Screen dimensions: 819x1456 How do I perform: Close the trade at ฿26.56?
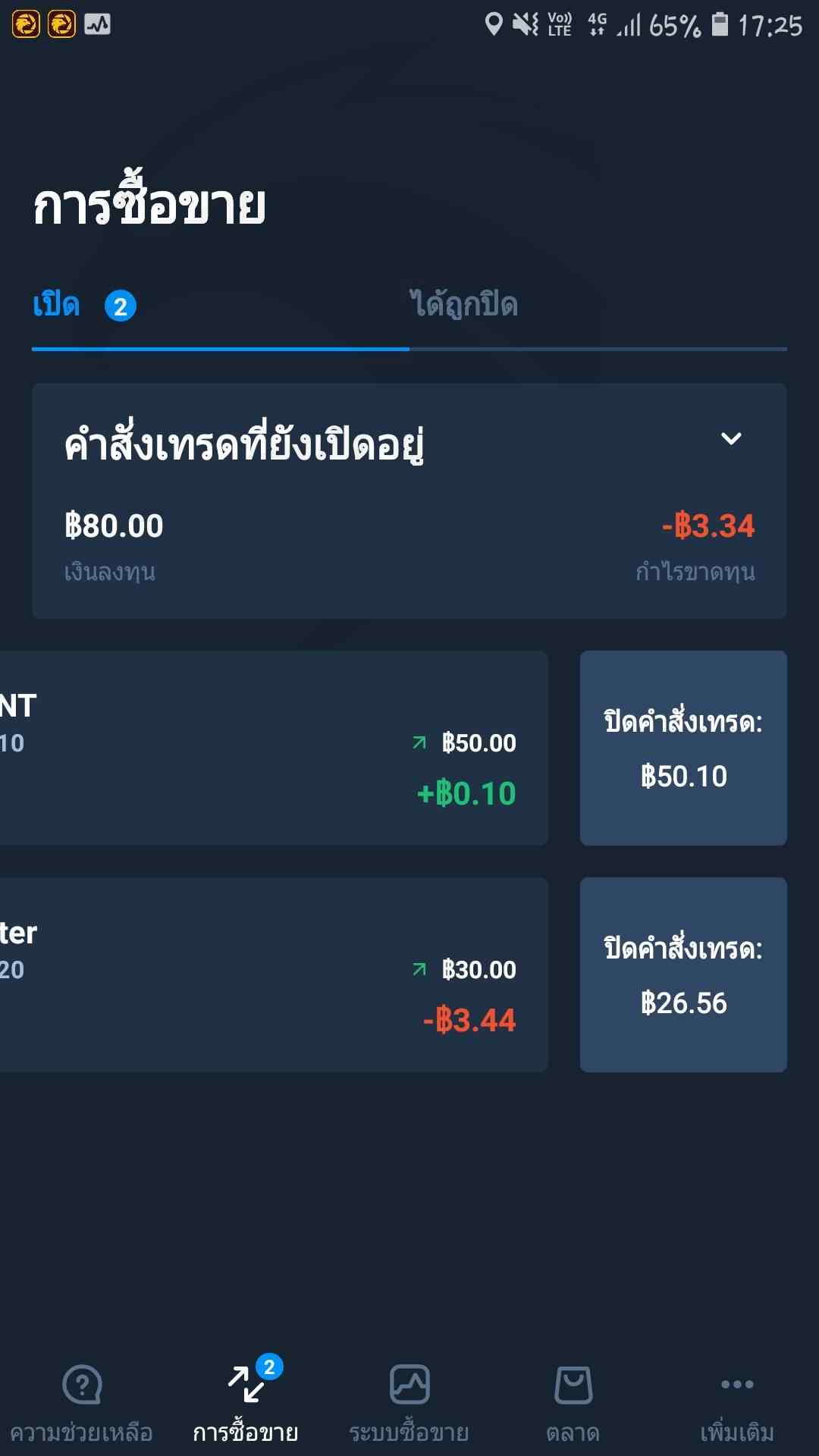coord(683,974)
